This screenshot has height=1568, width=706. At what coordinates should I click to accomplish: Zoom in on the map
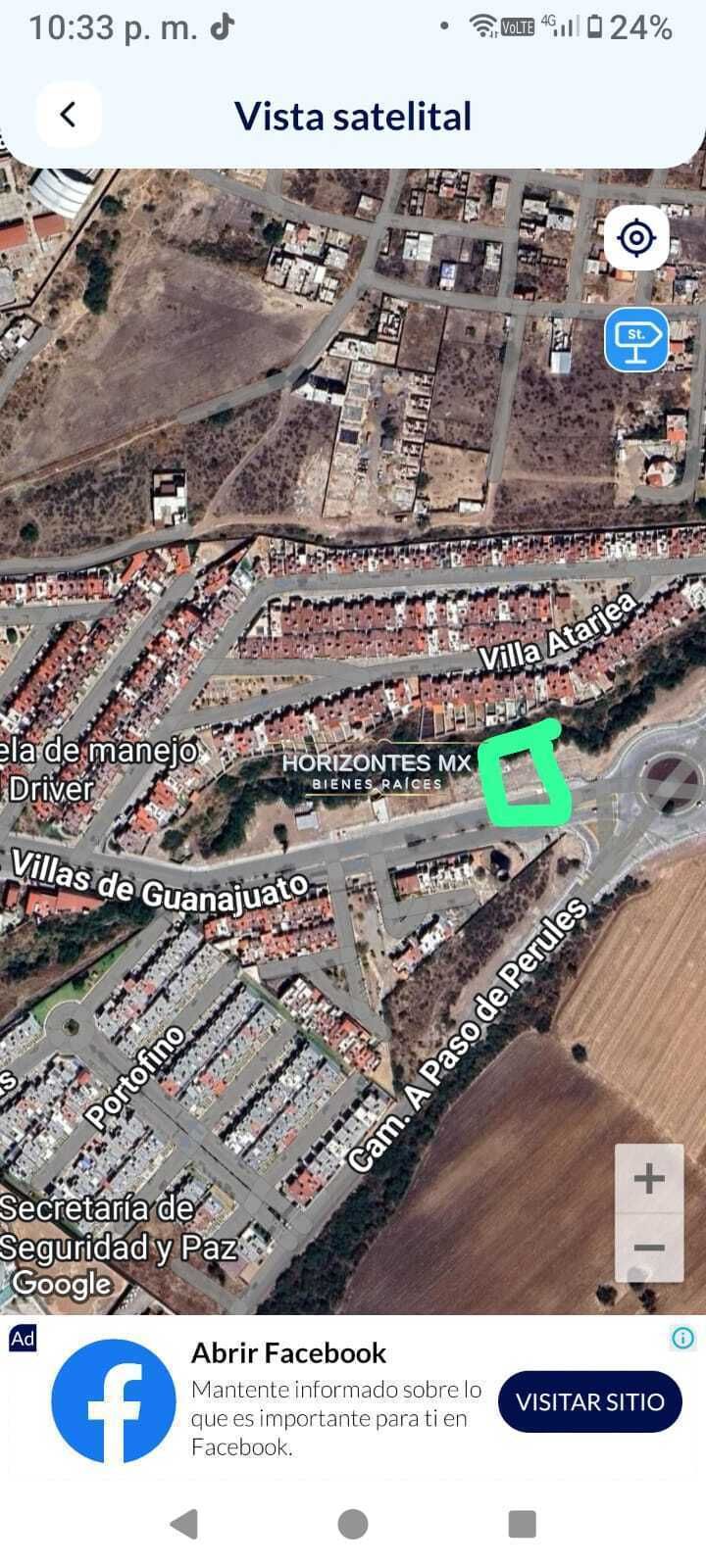[648, 1178]
